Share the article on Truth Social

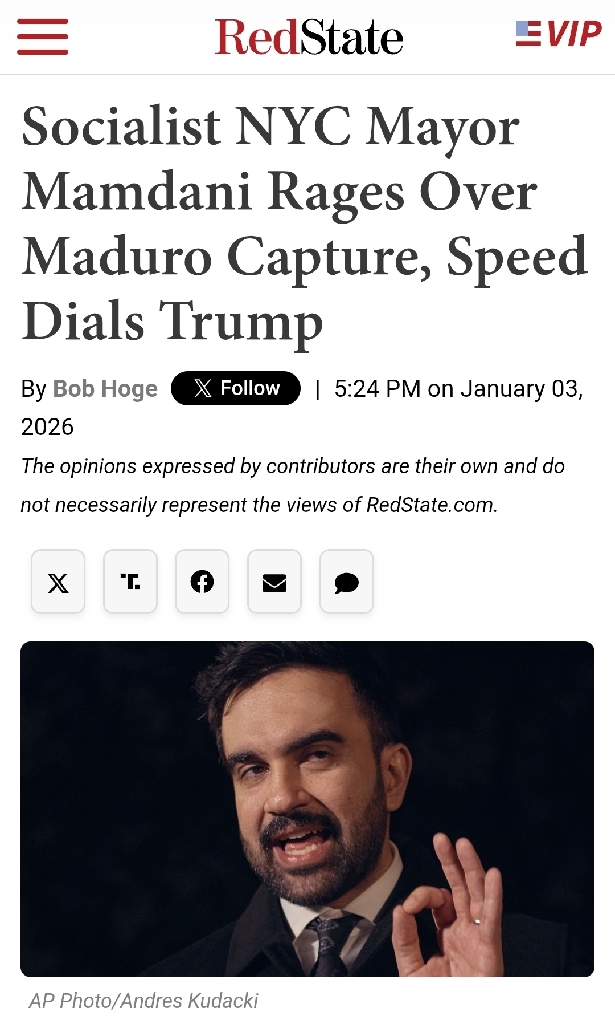[130, 582]
